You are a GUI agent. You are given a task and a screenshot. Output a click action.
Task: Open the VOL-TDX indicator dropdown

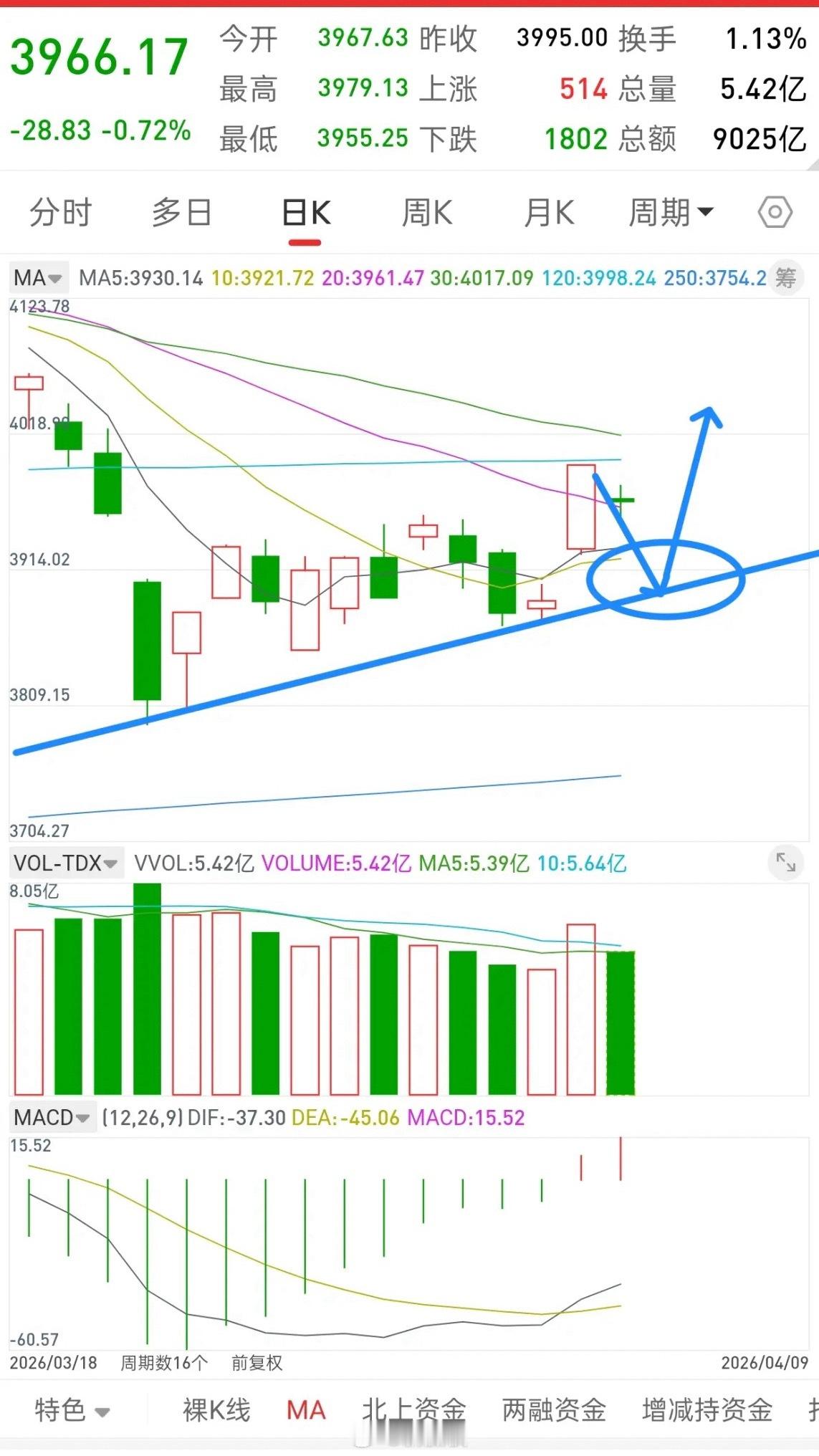click(65, 863)
